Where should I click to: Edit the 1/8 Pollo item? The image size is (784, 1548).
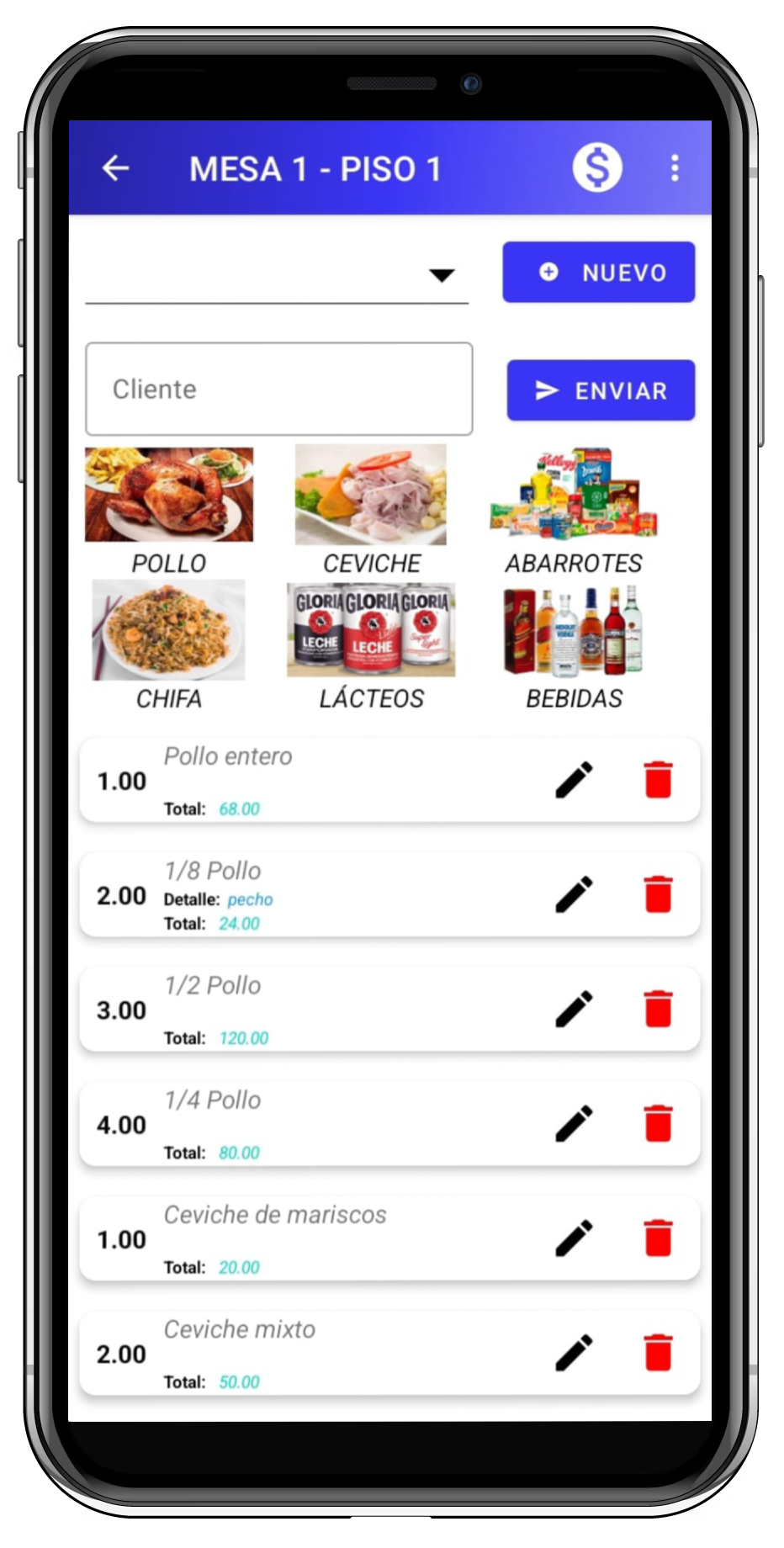click(575, 894)
